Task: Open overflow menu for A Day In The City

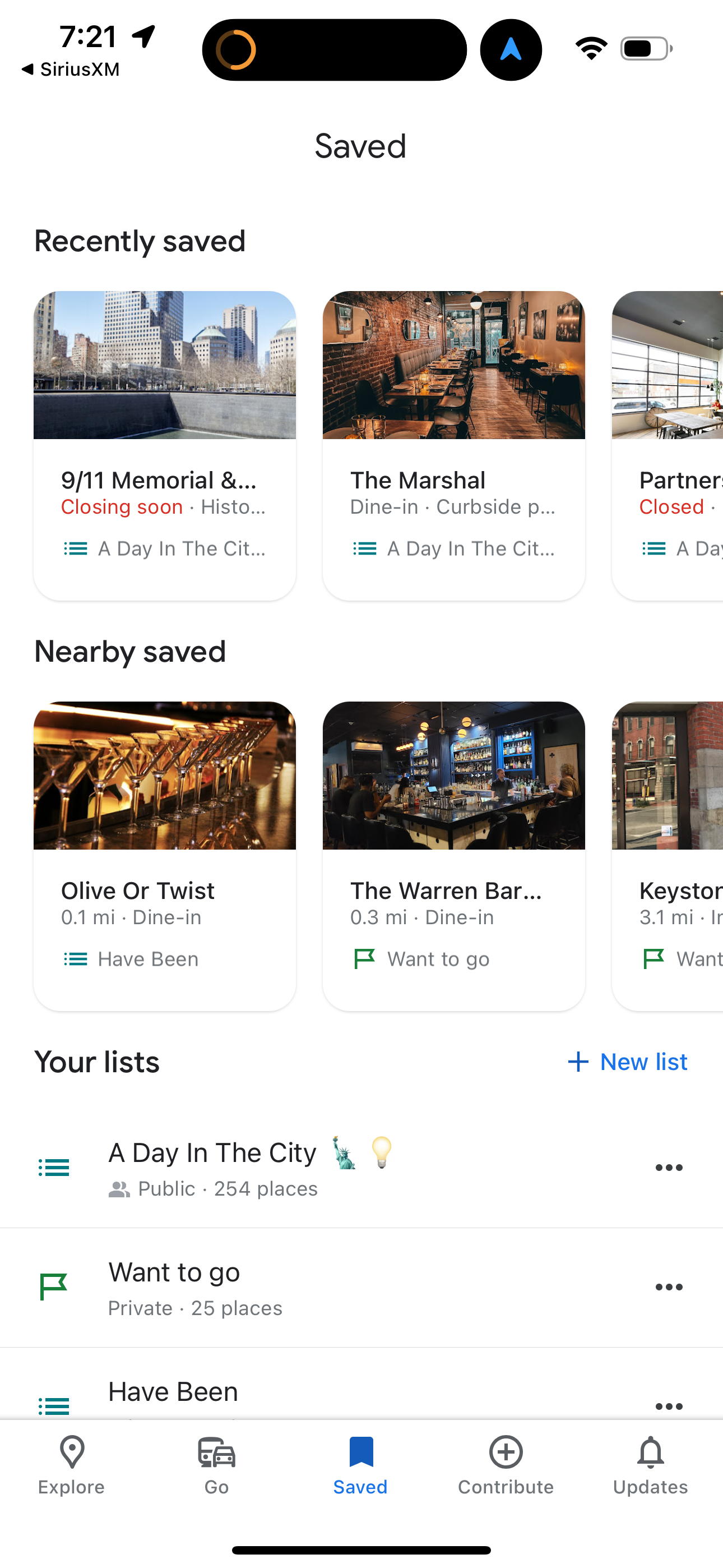Action: coord(668,1166)
